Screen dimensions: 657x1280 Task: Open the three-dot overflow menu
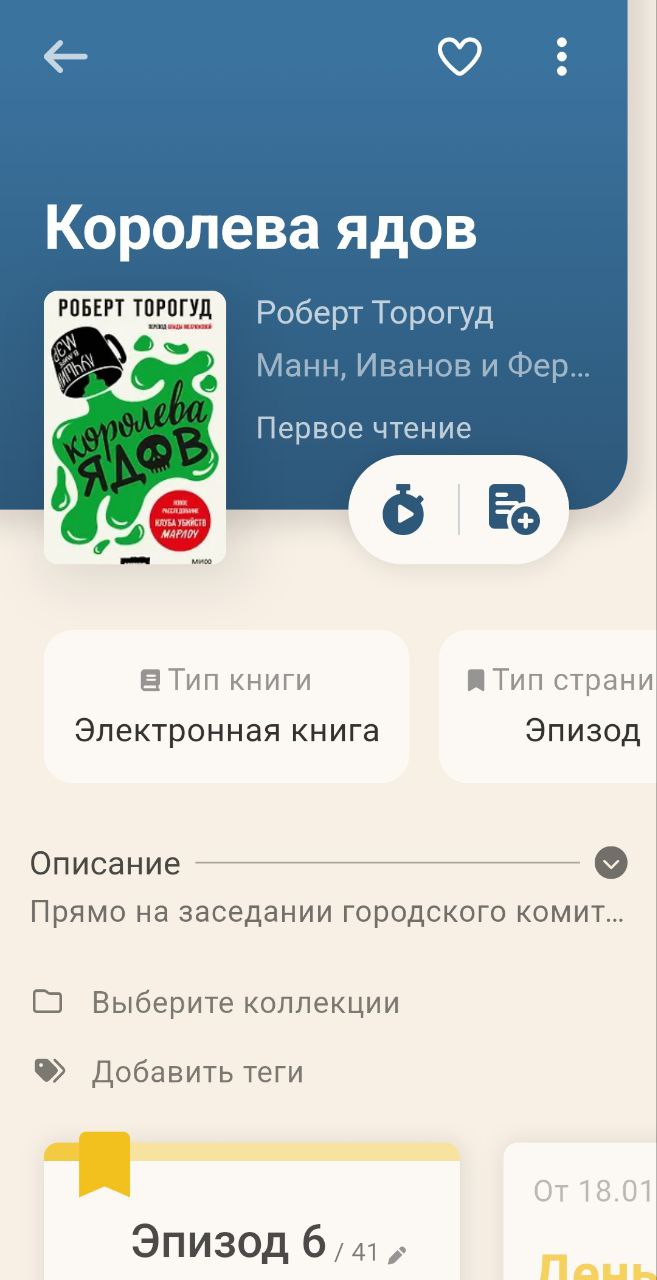[562, 57]
